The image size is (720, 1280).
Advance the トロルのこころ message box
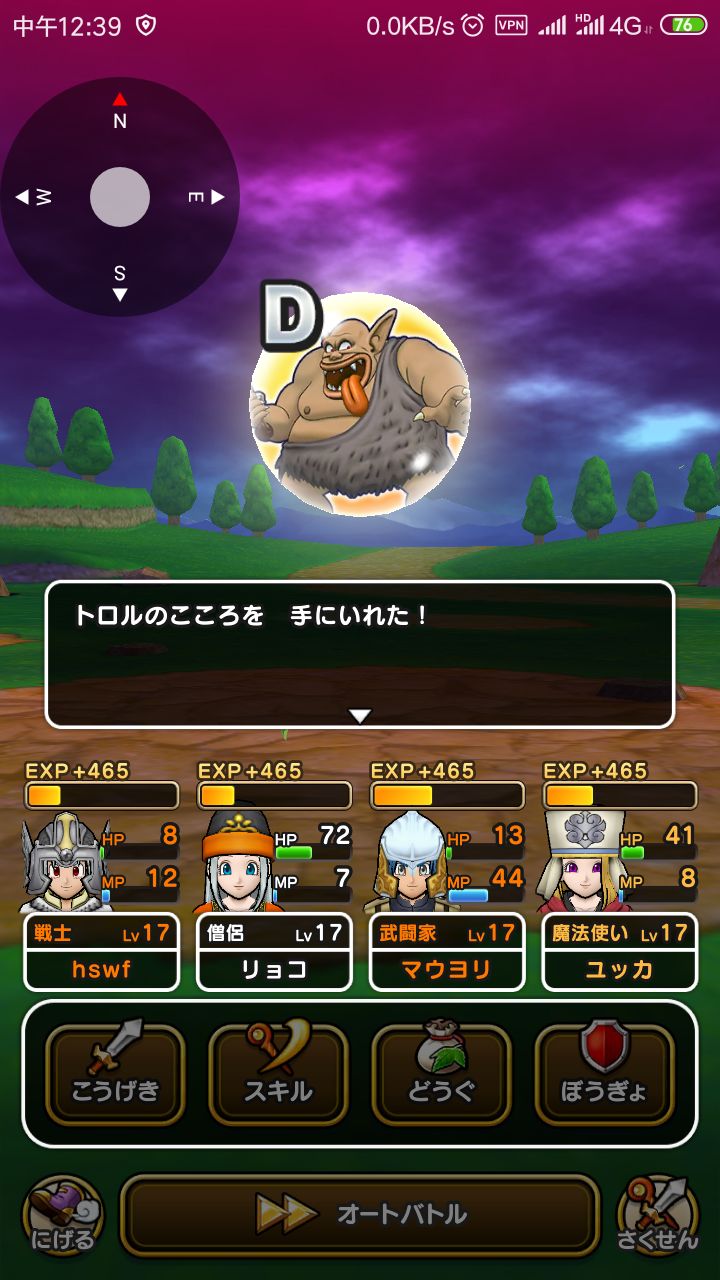coord(360,654)
